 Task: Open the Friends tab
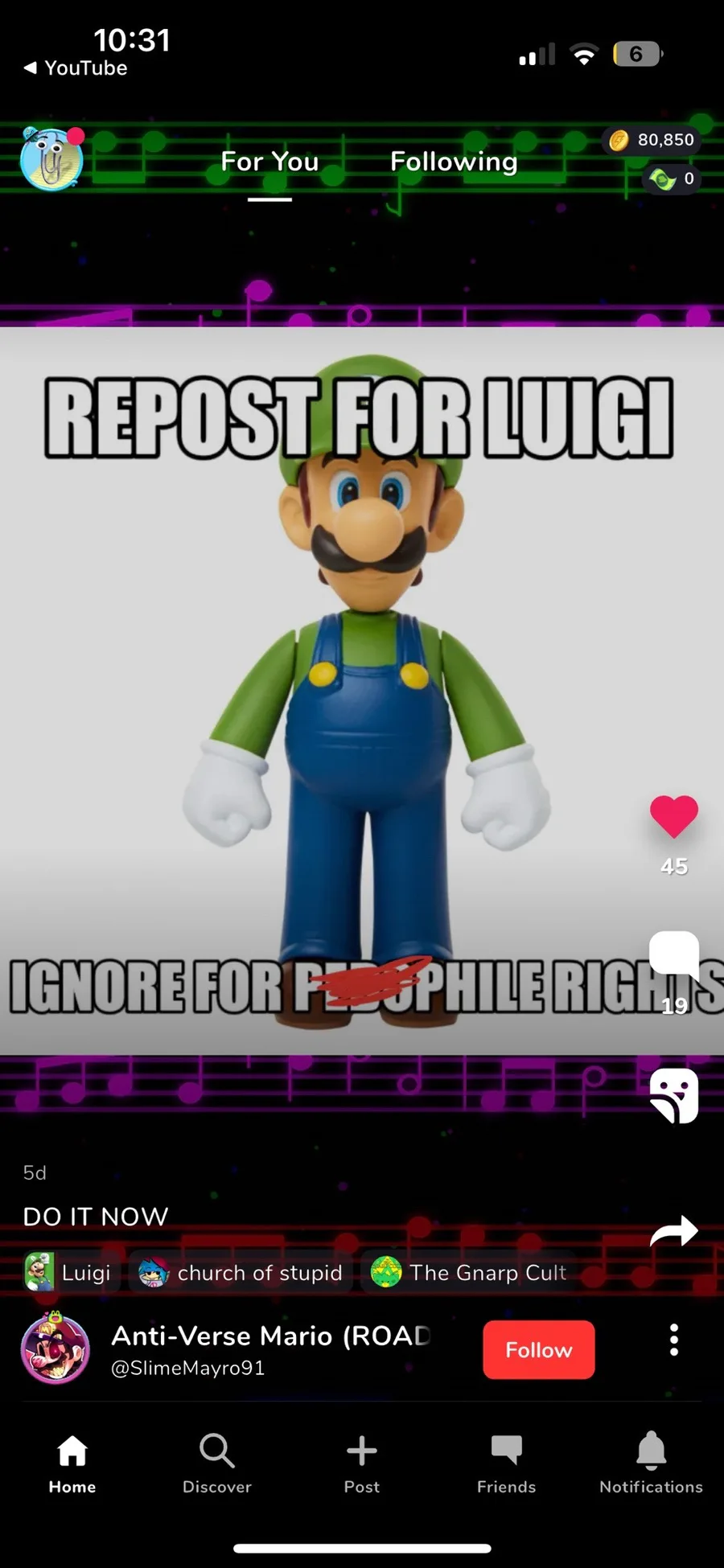click(507, 1463)
